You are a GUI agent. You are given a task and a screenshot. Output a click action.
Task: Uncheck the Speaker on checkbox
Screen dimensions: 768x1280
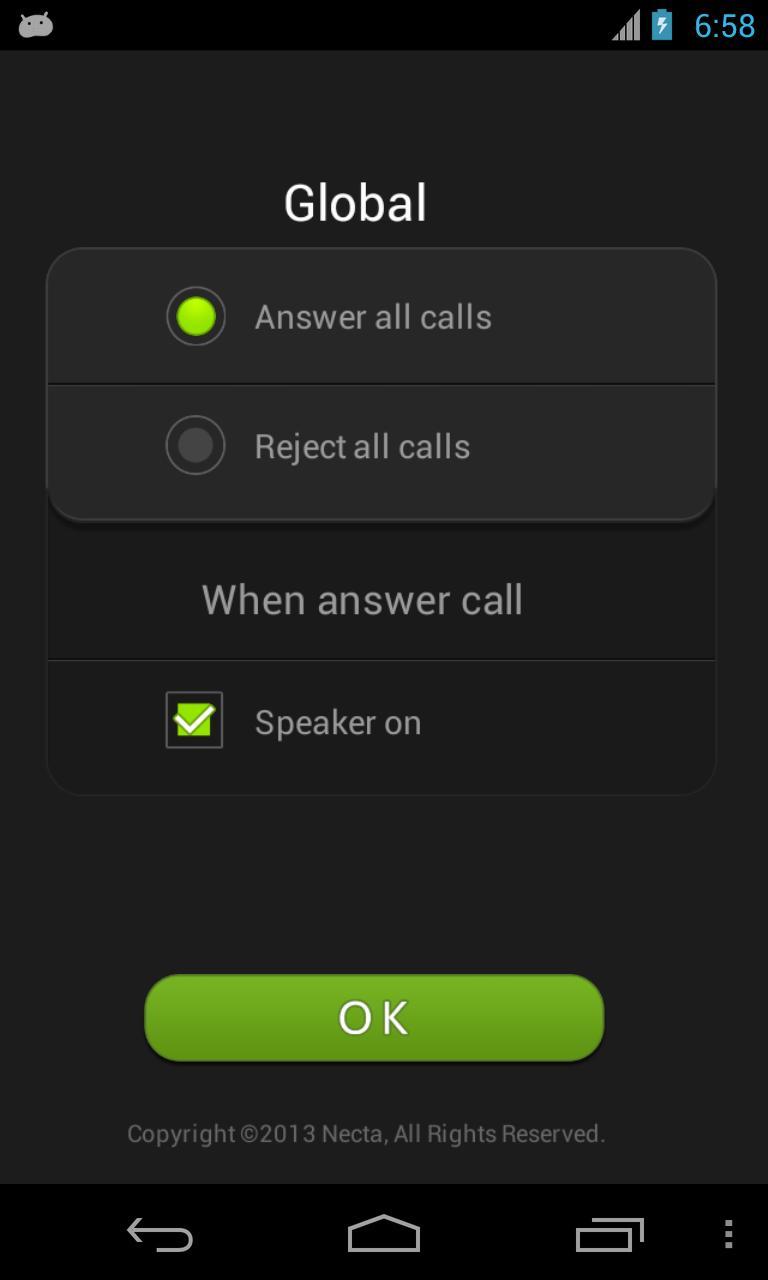(194, 720)
